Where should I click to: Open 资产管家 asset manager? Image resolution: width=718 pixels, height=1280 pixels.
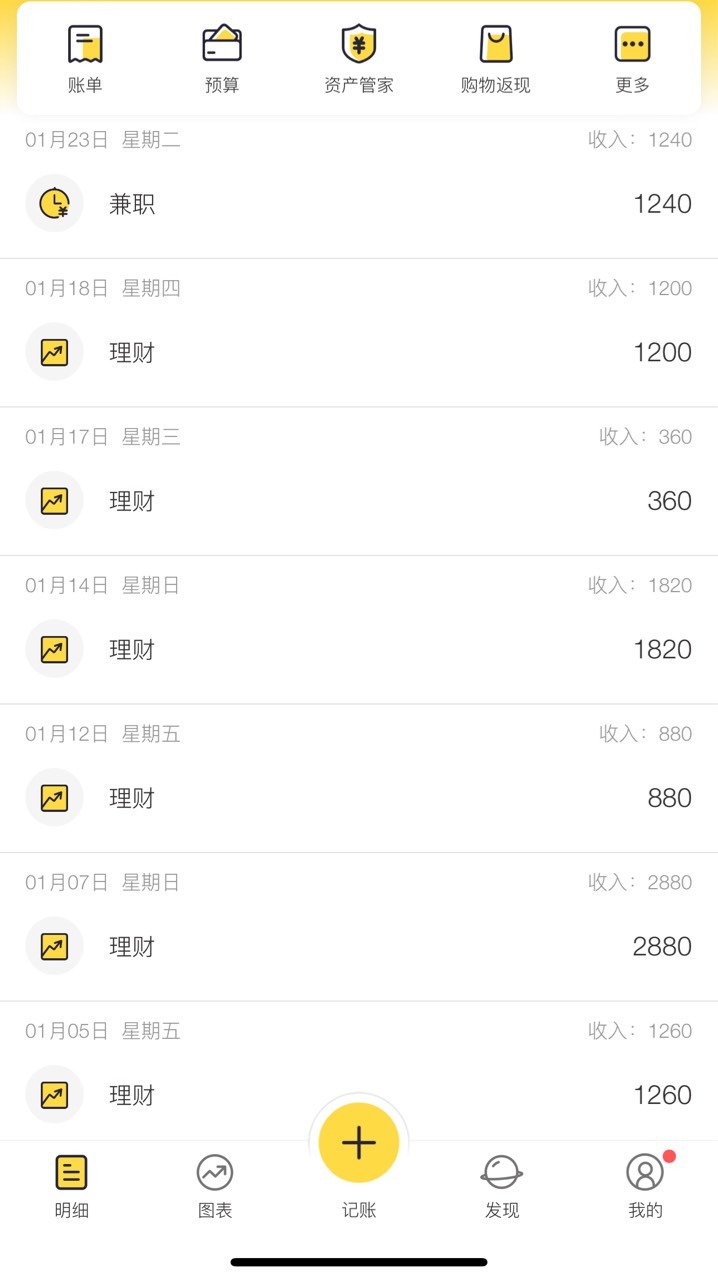(x=359, y=60)
